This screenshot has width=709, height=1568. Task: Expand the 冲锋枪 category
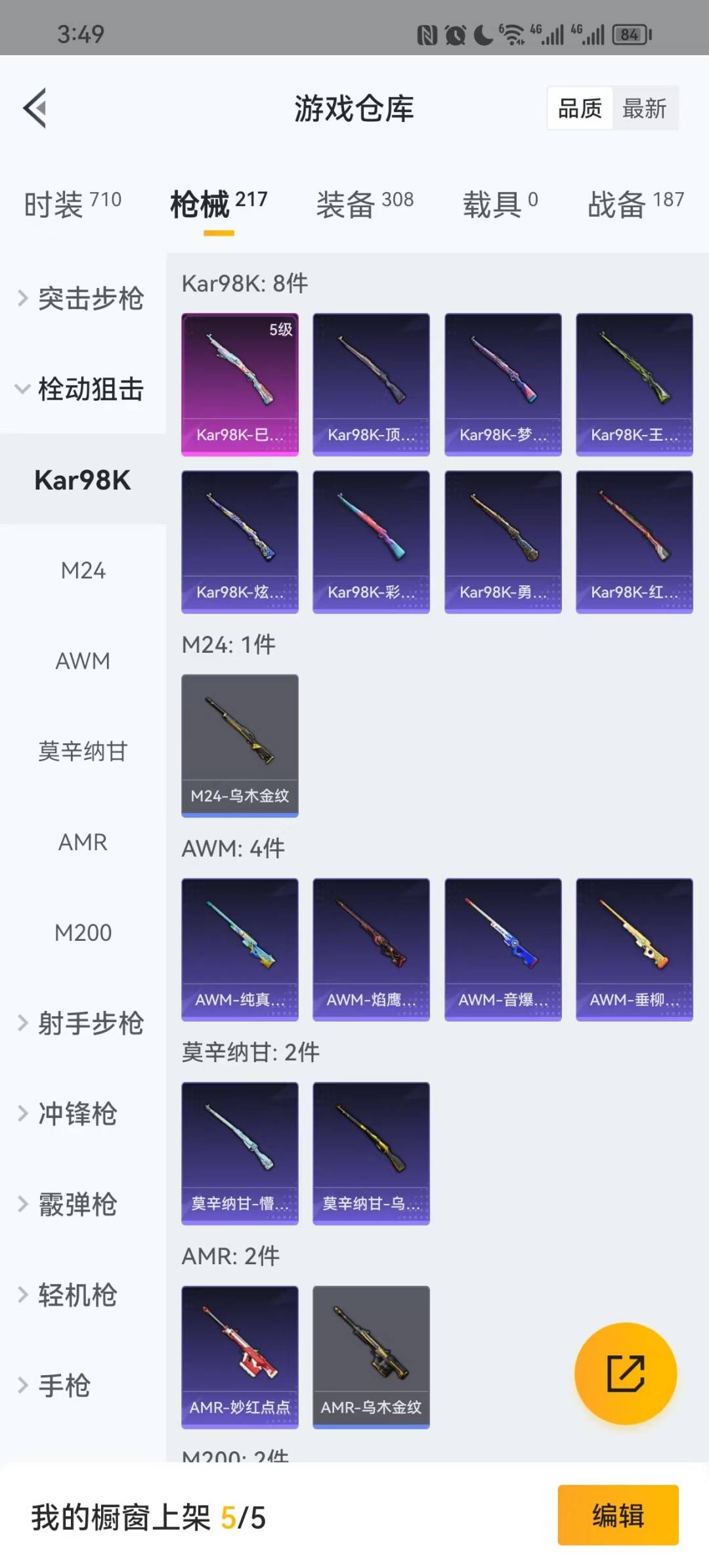pyautogui.click(x=77, y=1113)
